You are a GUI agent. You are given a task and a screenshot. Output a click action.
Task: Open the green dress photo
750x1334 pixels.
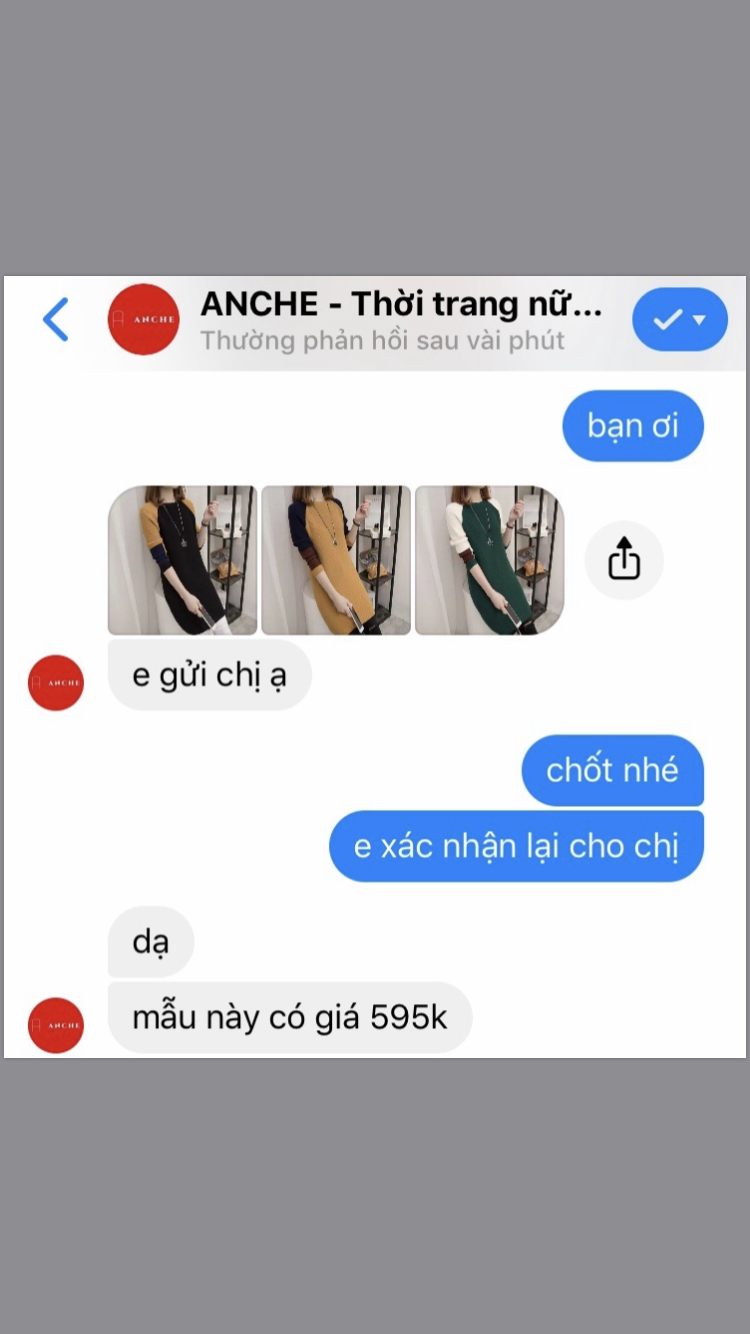tap(489, 560)
